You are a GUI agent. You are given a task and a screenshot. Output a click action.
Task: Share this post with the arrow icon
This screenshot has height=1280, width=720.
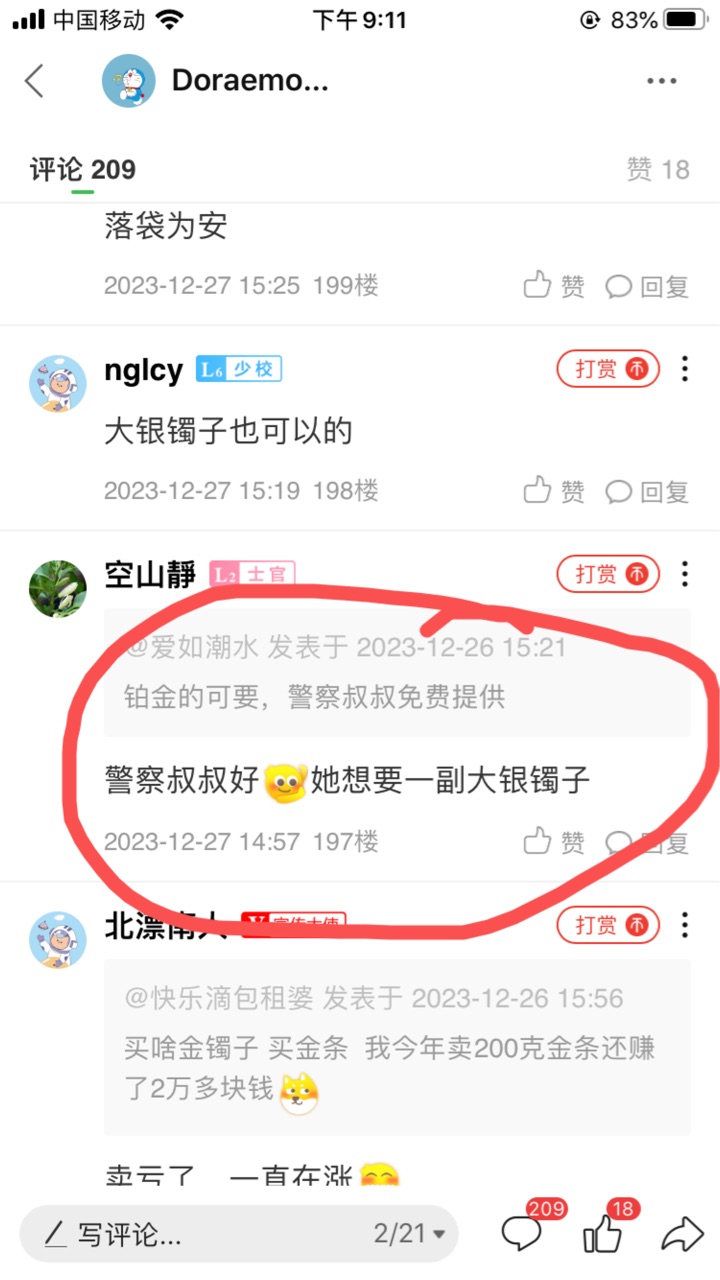pos(680,1234)
